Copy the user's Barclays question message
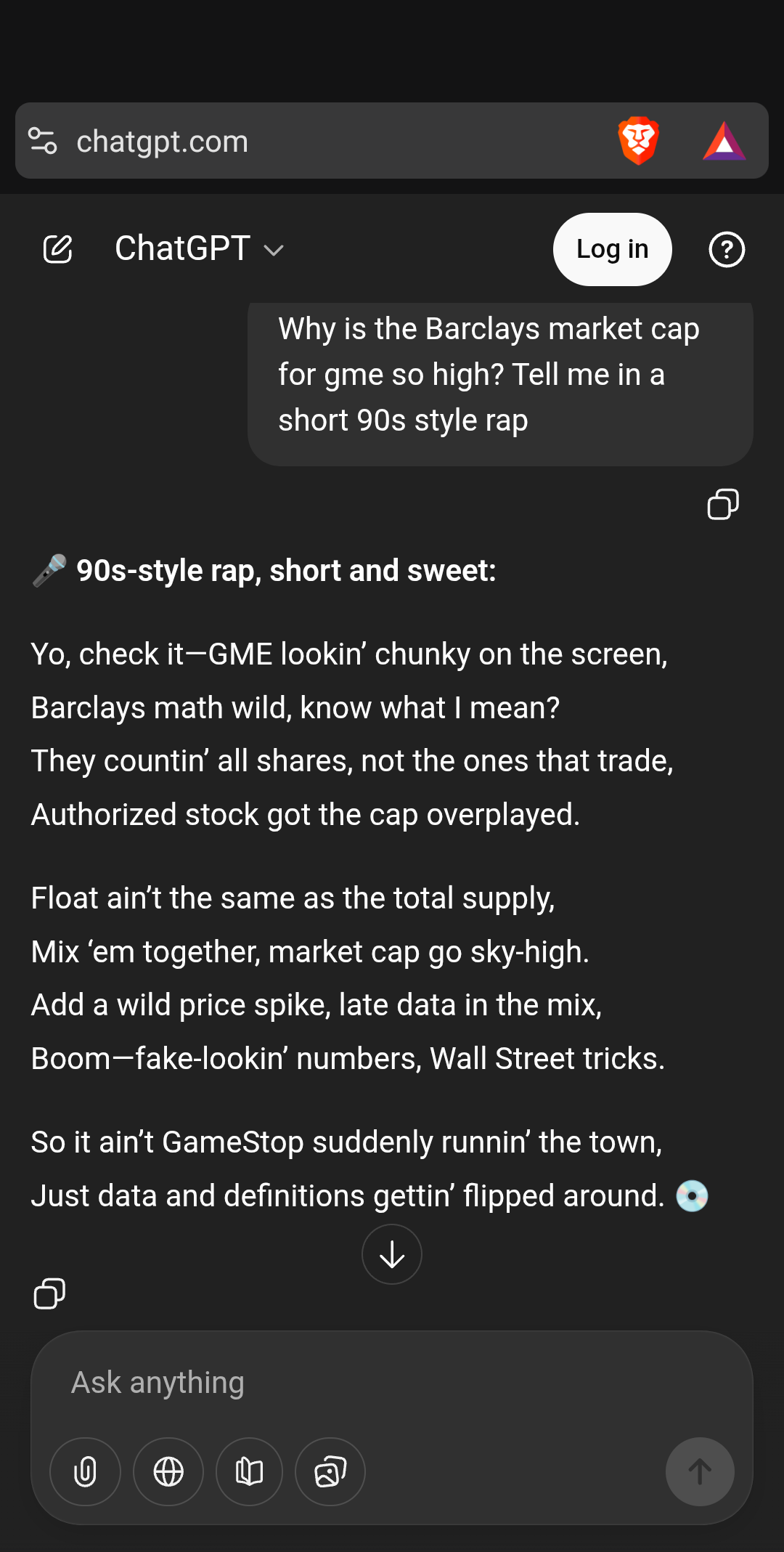This screenshot has width=784, height=1552. 722,504
